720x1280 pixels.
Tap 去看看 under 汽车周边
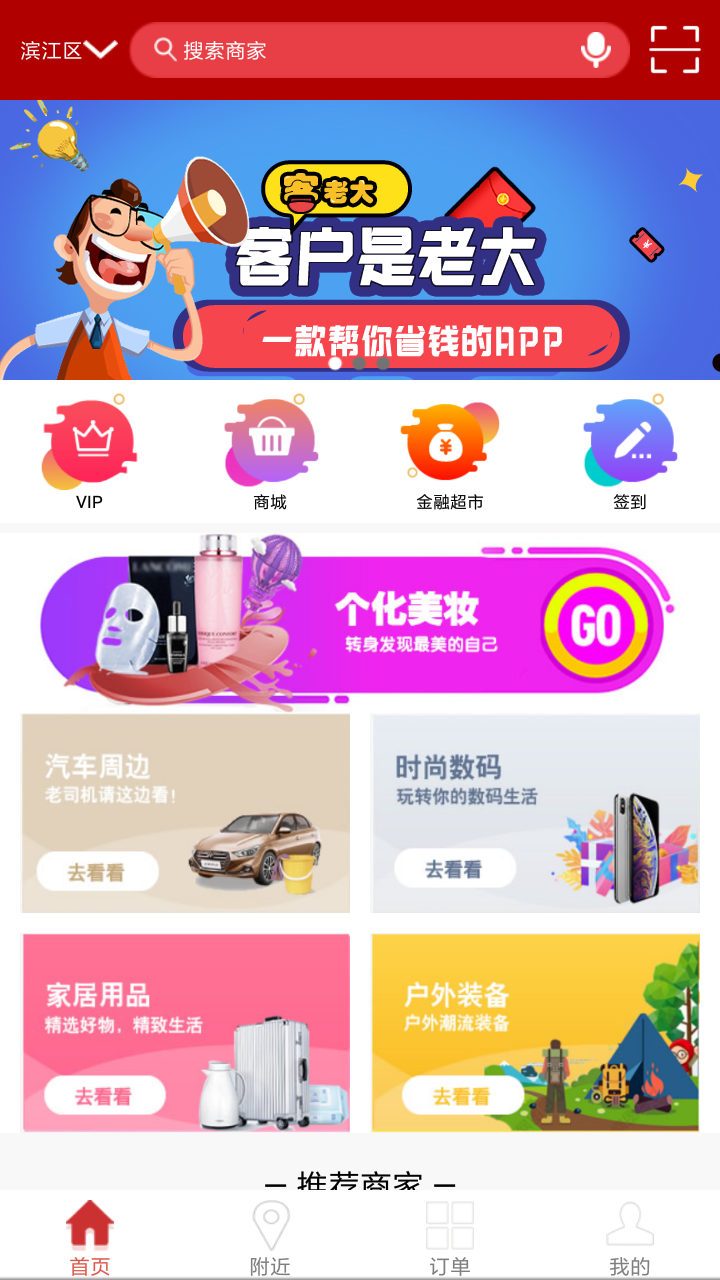pos(97,870)
